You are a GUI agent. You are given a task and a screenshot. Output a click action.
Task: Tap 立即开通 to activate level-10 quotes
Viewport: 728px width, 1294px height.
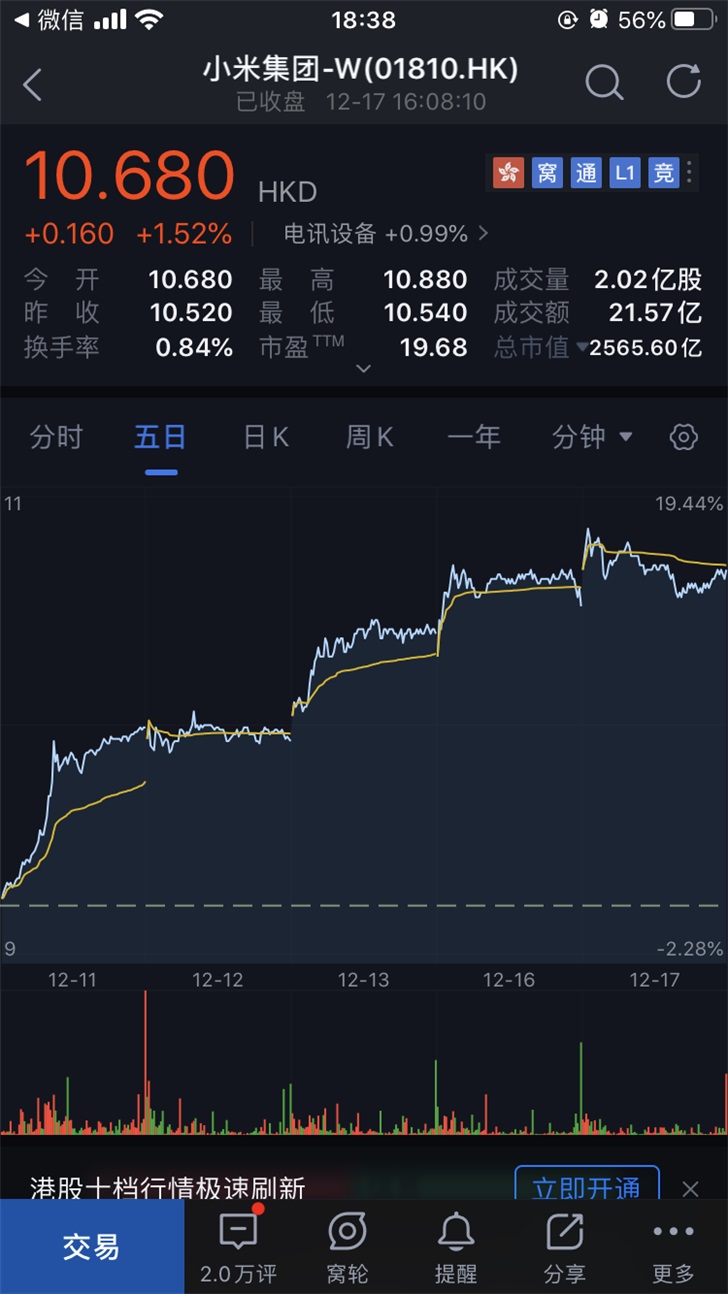point(586,1188)
